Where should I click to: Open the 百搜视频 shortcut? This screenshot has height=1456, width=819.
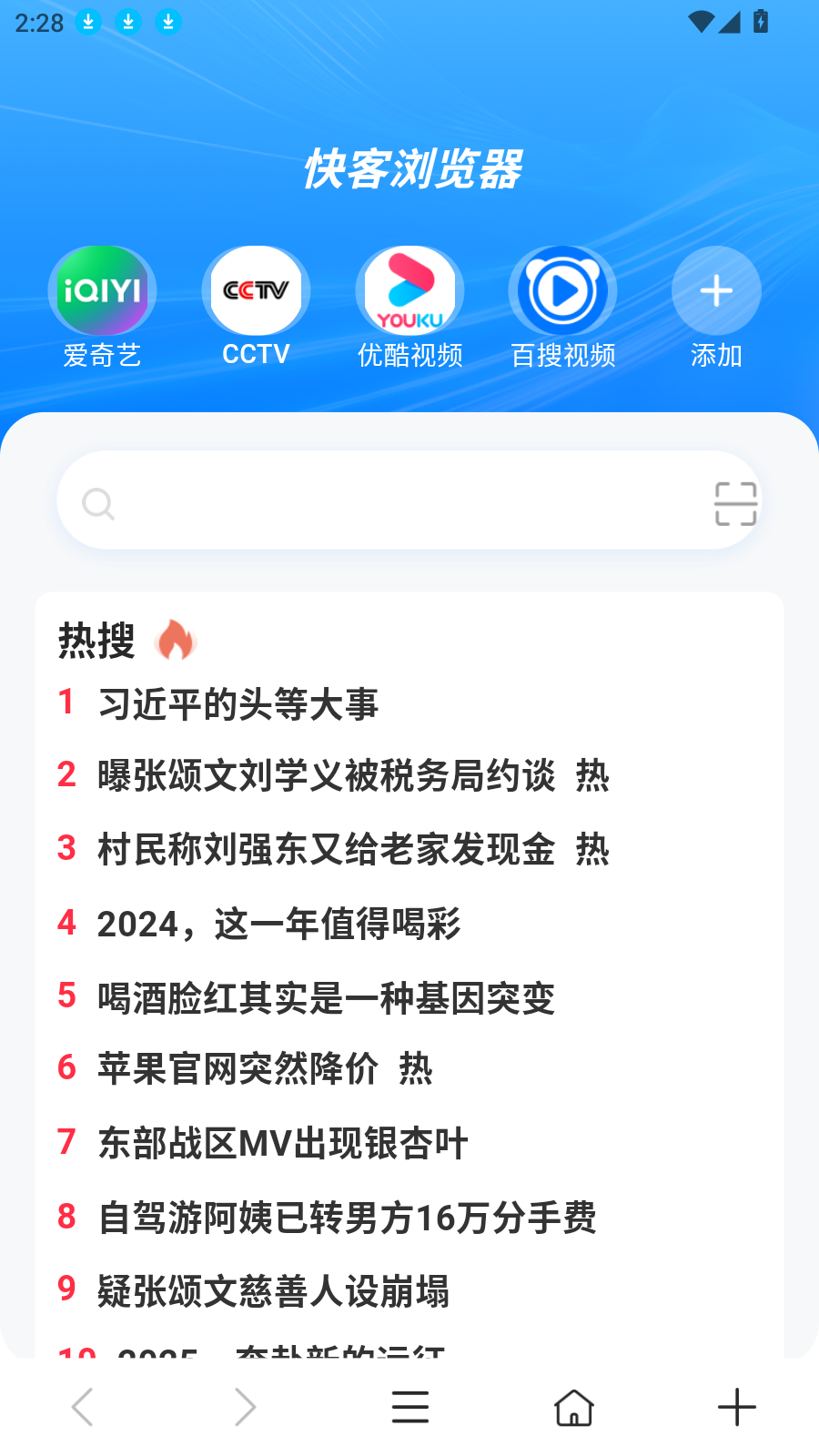pos(562,307)
